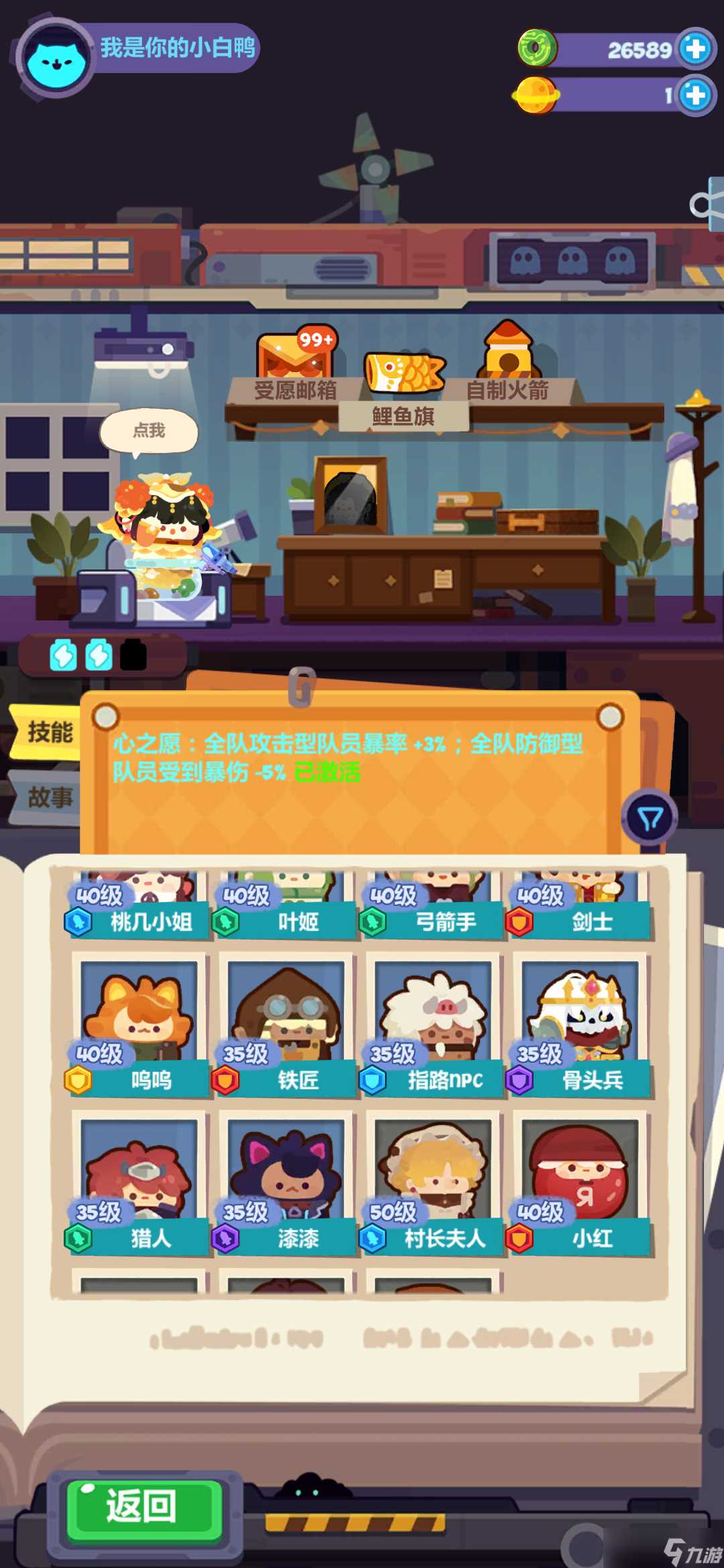Add more green donut currency
Screen dimensions: 724x1568
click(x=695, y=49)
